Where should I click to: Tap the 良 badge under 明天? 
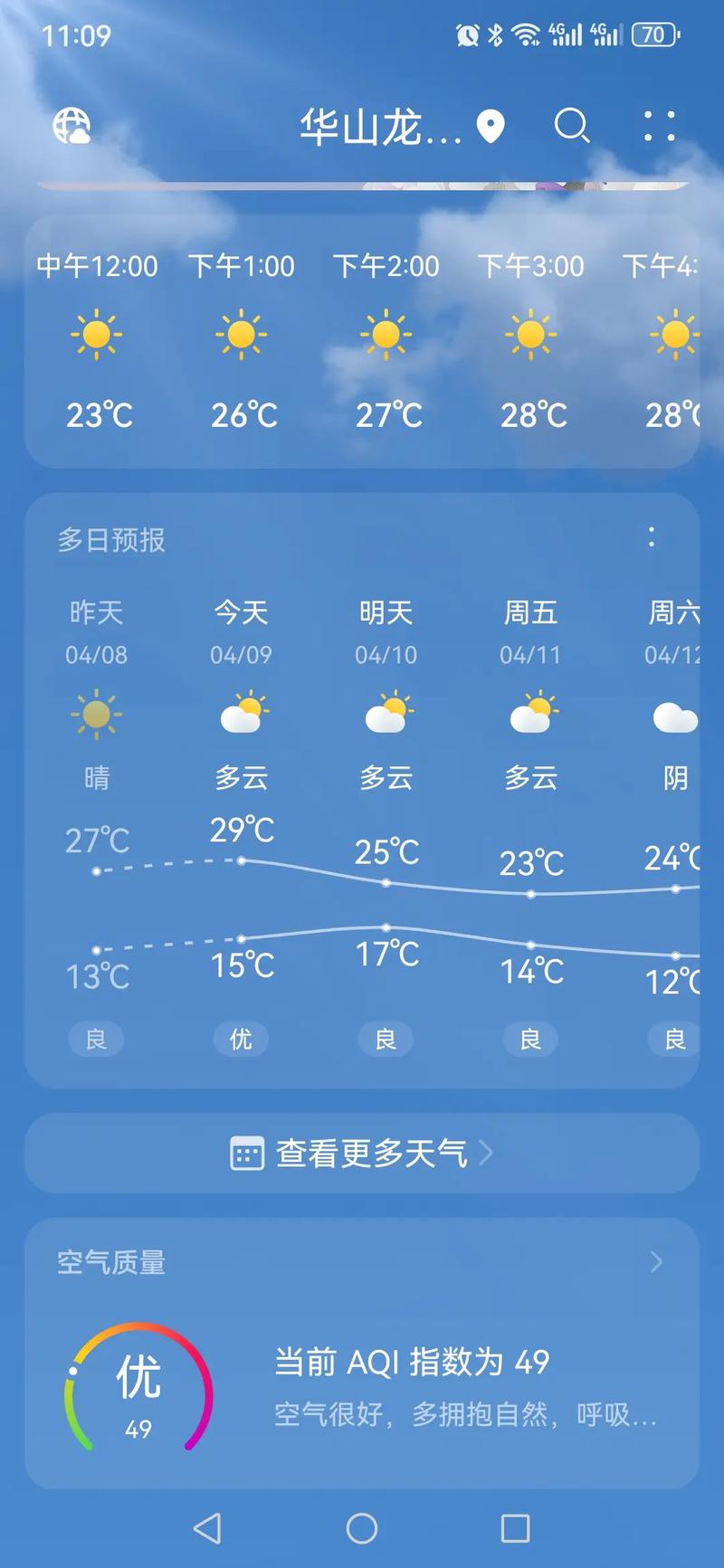385,1039
